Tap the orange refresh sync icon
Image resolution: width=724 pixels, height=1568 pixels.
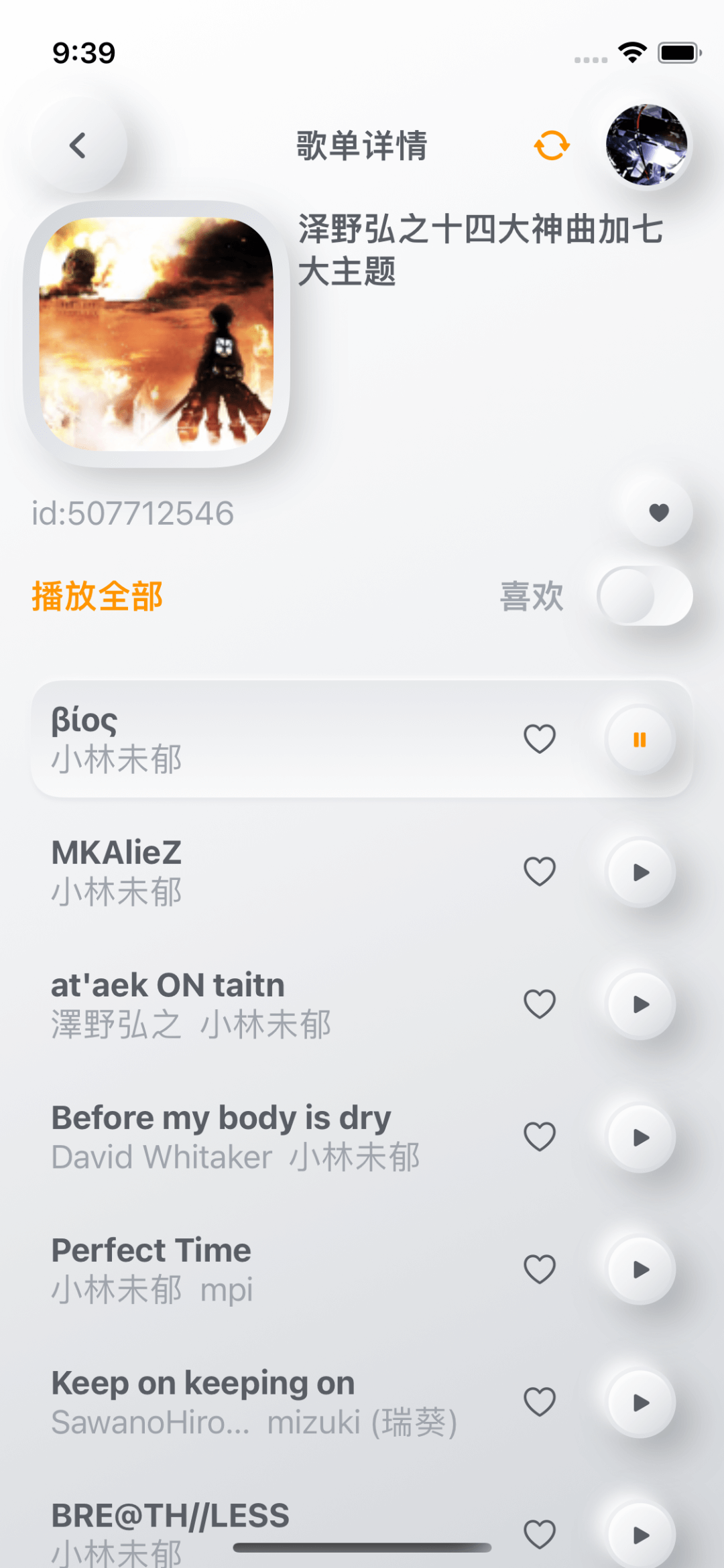coord(552,145)
